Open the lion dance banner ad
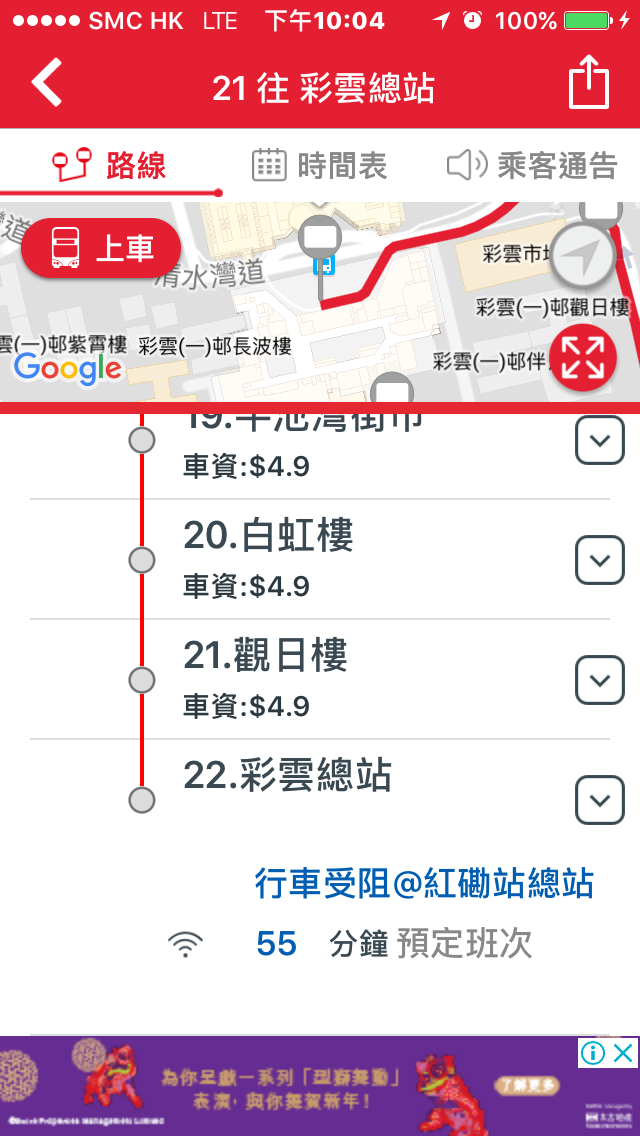Screen dimensions: 640x1136 coord(300,1087)
